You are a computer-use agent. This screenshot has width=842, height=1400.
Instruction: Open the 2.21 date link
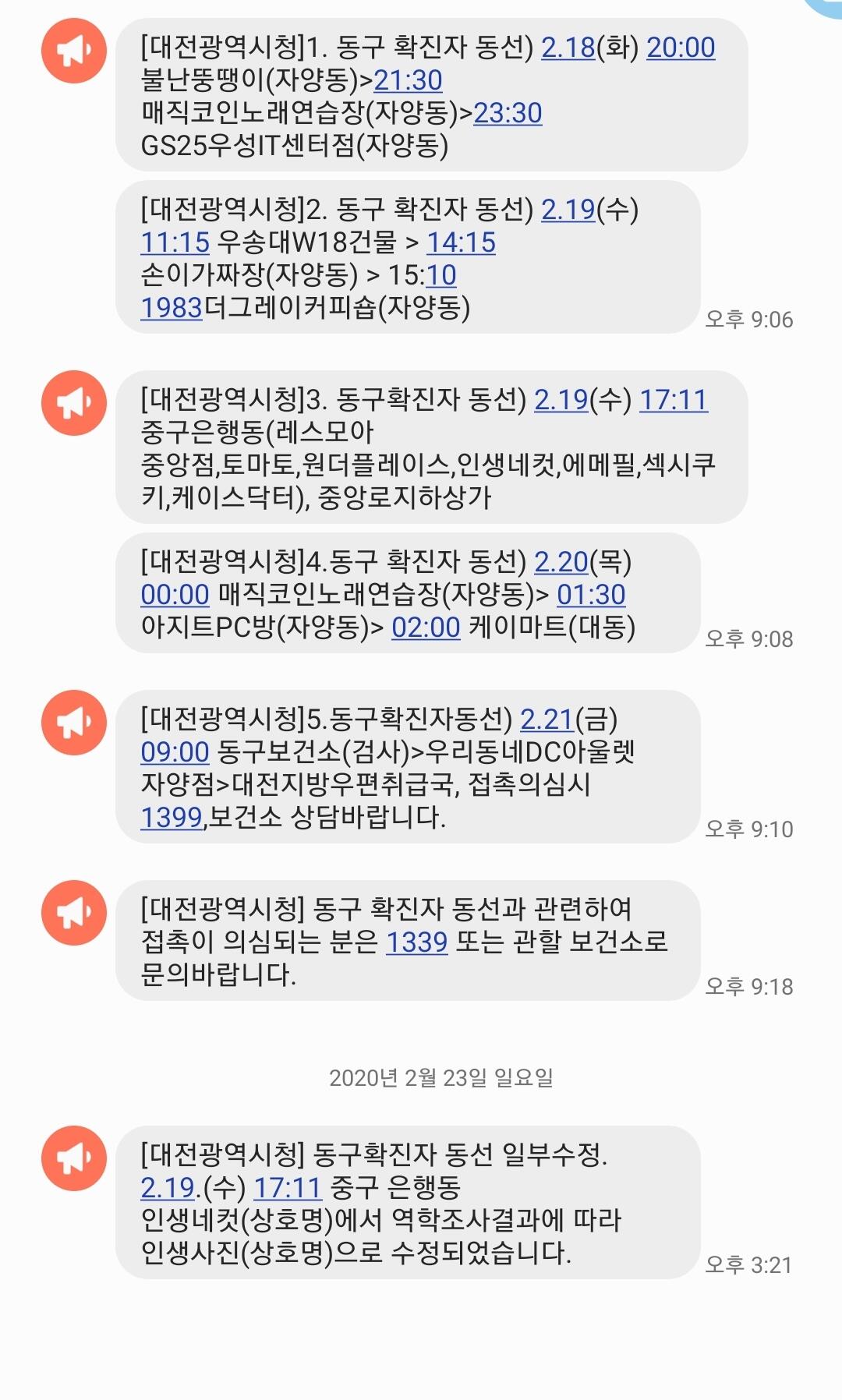pos(547,719)
